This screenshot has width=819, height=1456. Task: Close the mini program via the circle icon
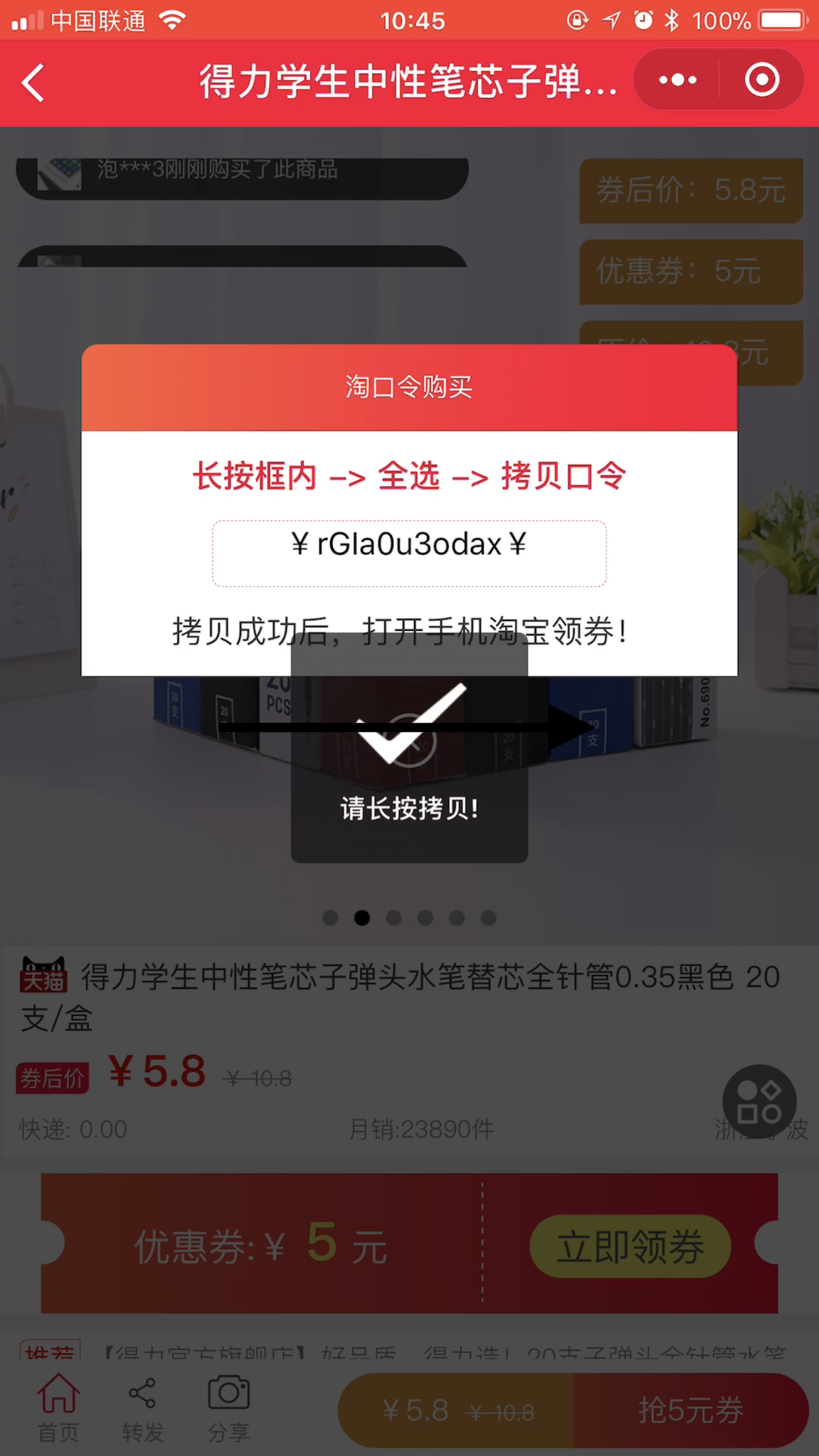pos(762,80)
